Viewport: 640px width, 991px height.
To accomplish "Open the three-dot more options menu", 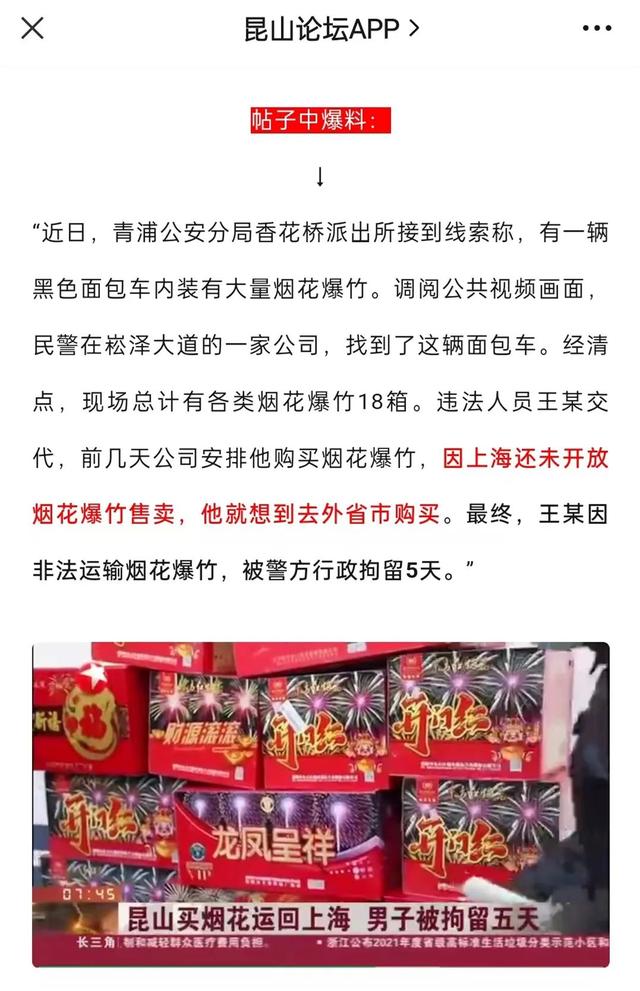I will tap(599, 28).
